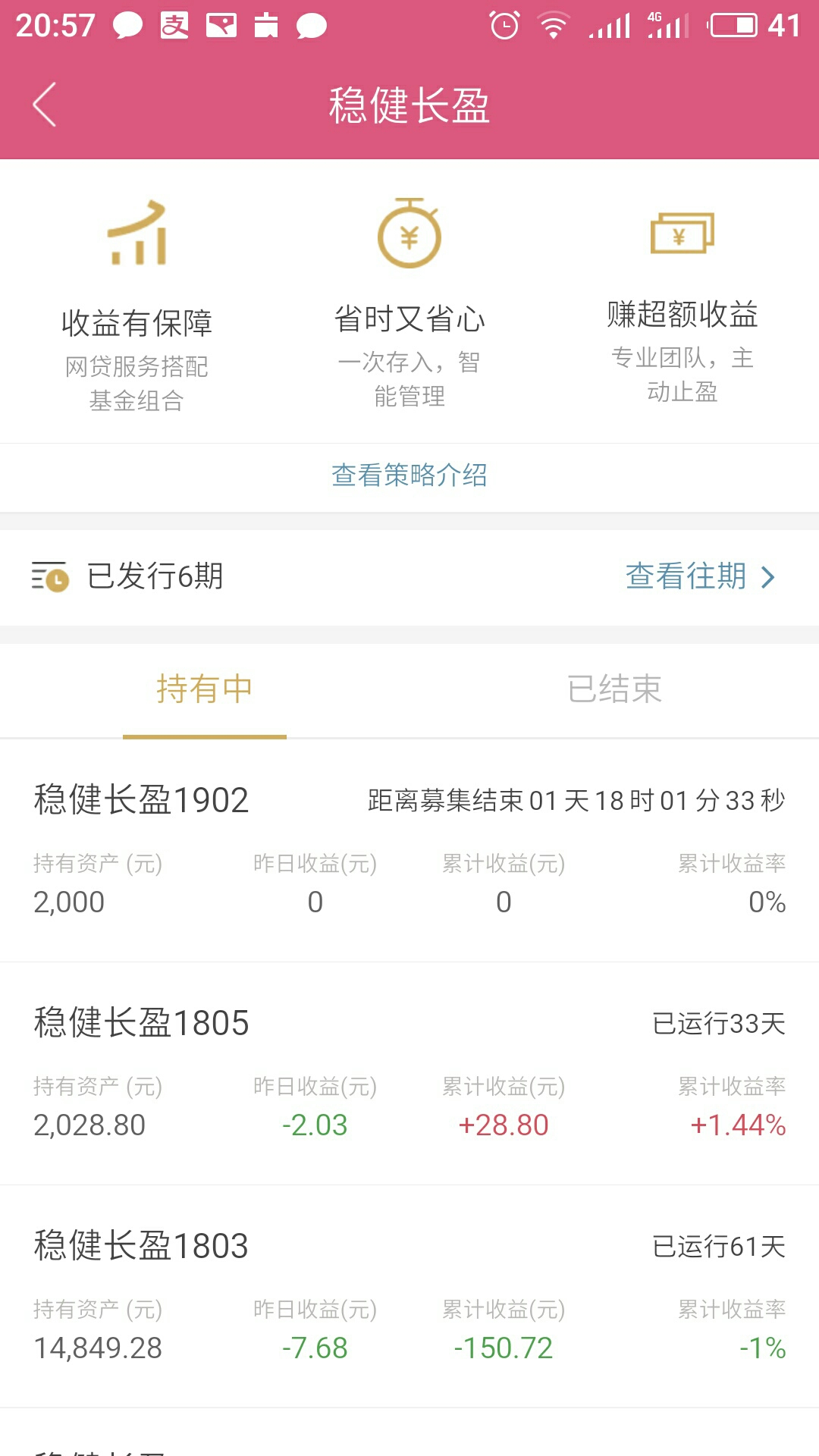Open 稳健长盈1805 holding details
819x1456 pixels.
409,1074
